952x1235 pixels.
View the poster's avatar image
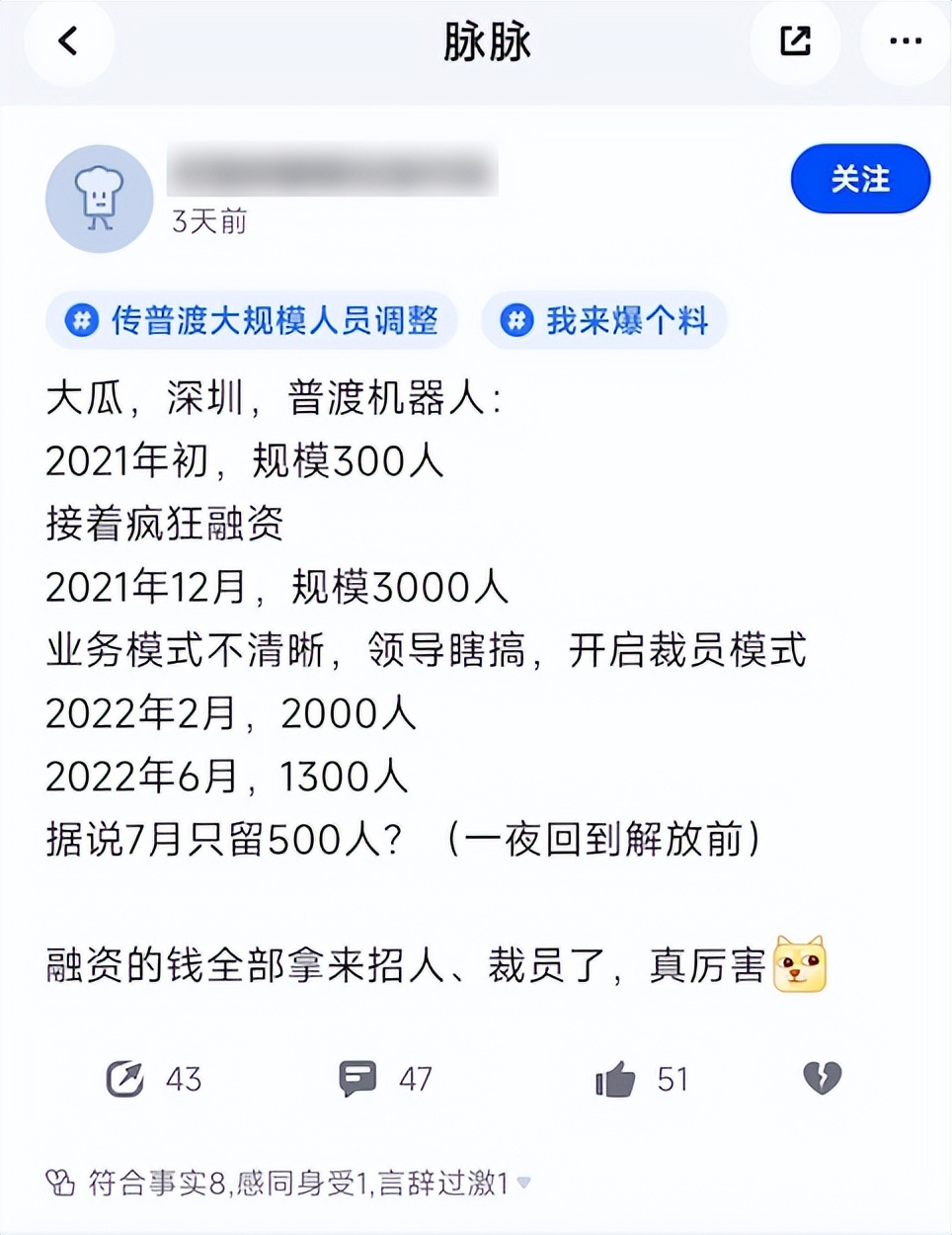(x=99, y=198)
